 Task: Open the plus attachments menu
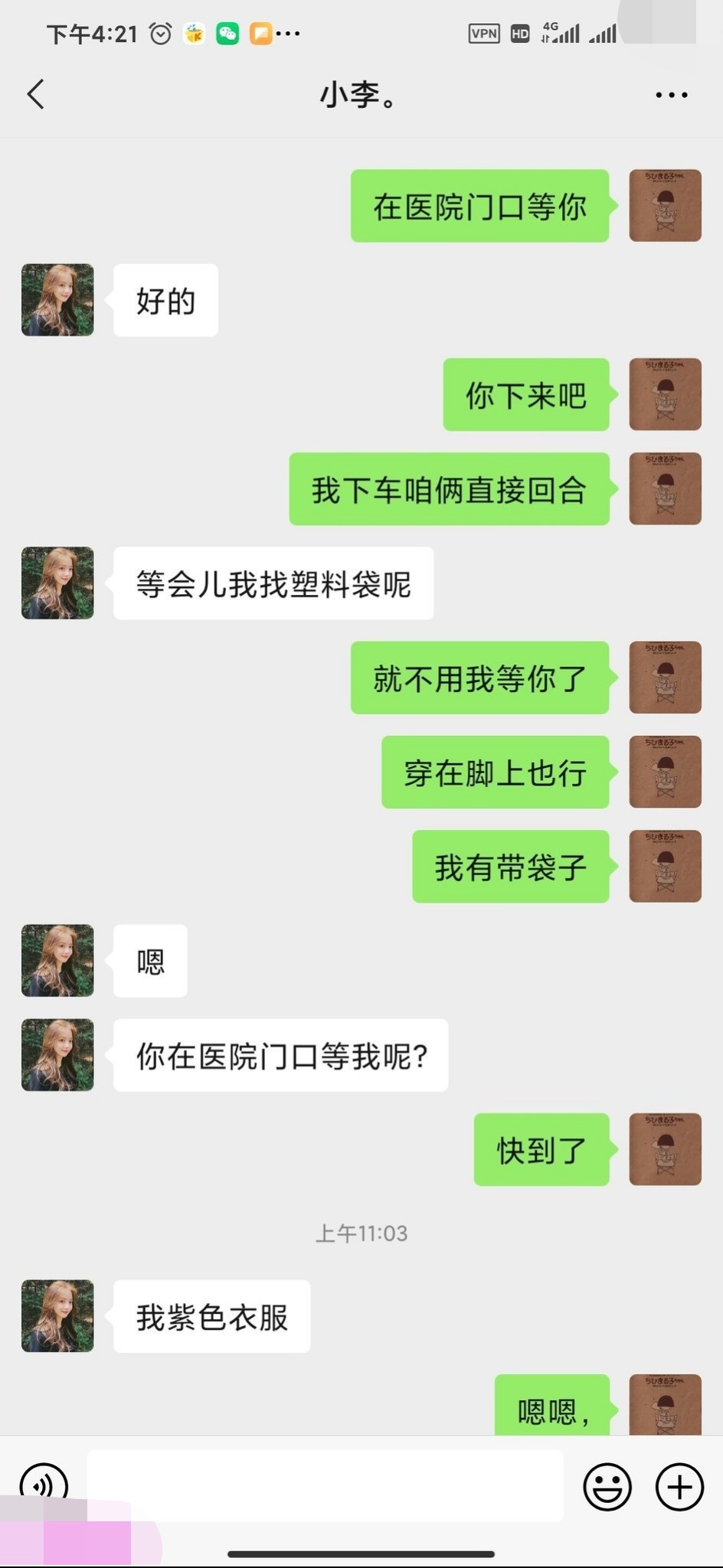point(679,1487)
